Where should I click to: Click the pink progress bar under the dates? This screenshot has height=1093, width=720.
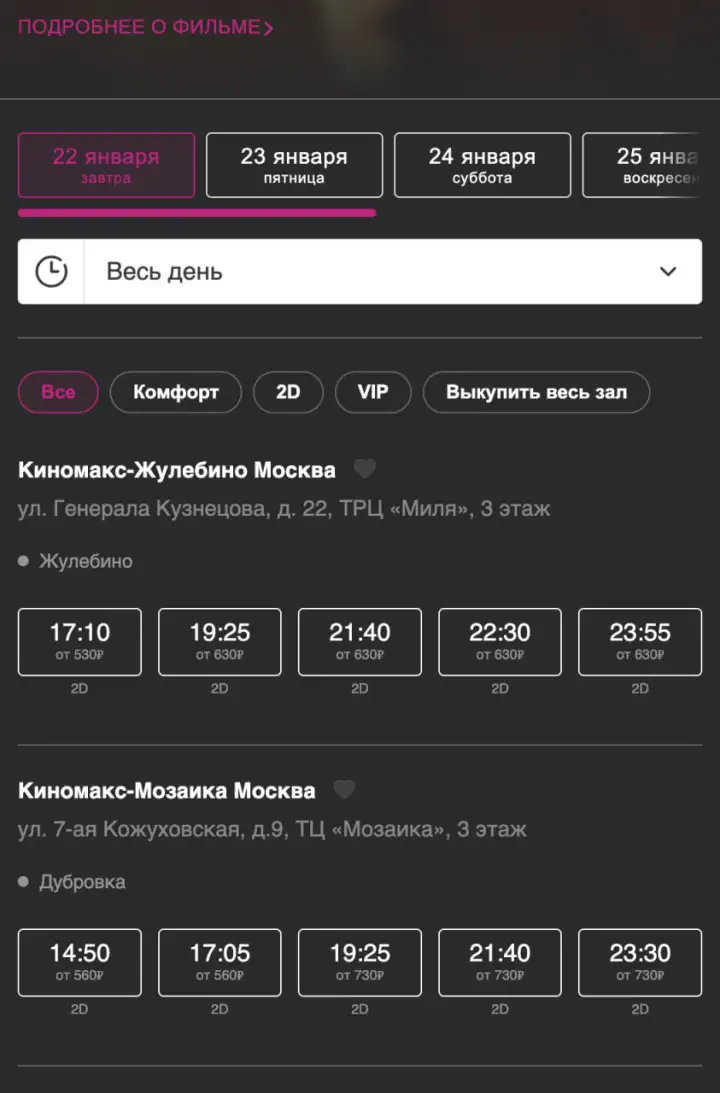(x=197, y=212)
